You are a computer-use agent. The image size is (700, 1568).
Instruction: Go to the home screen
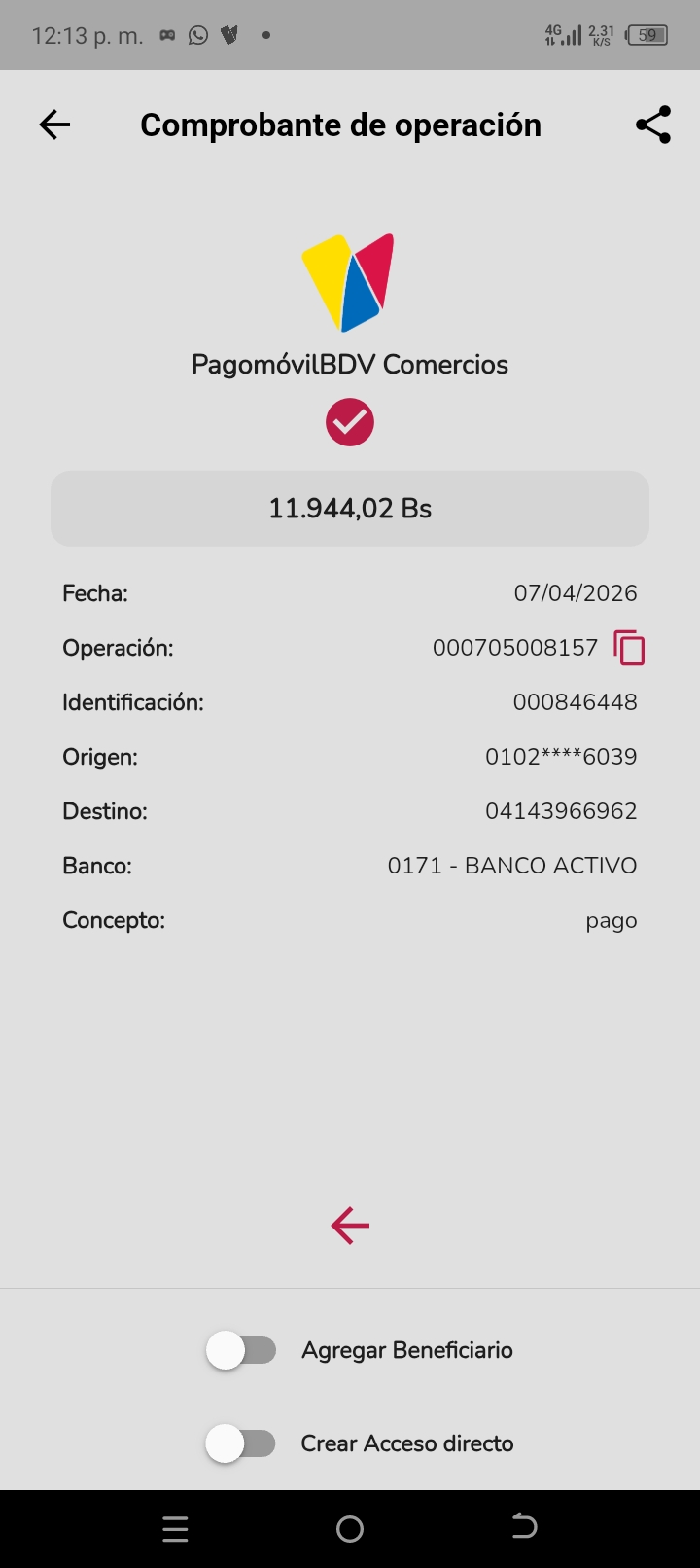(350, 1529)
